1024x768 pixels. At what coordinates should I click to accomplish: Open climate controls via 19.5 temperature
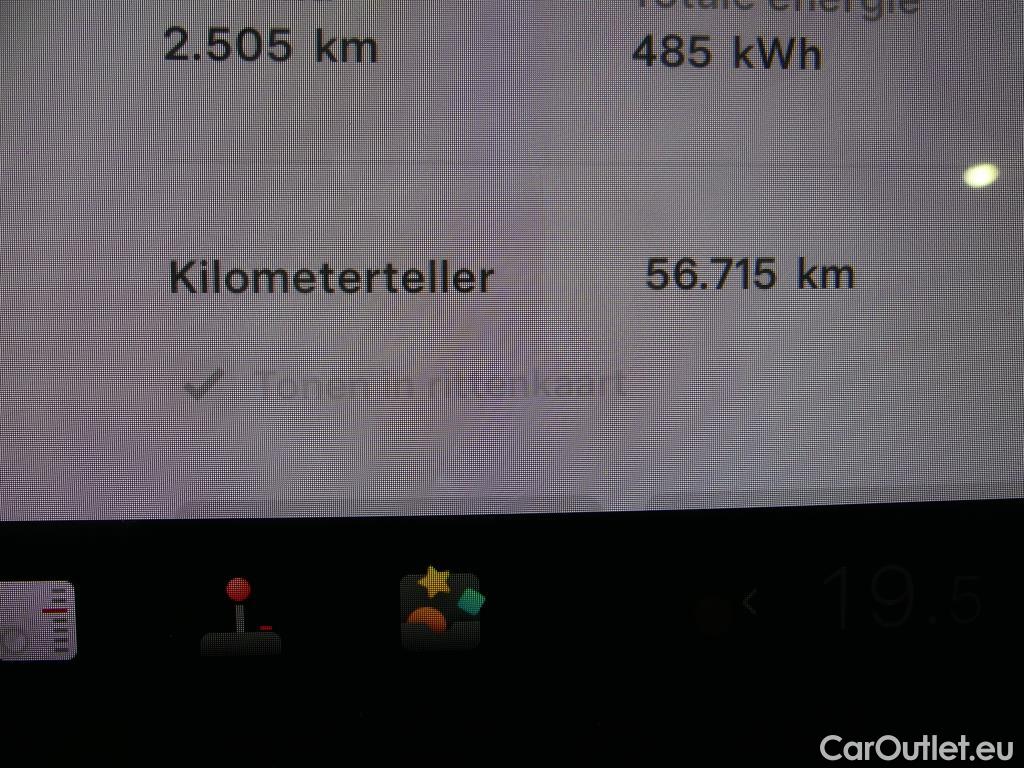tap(906, 600)
